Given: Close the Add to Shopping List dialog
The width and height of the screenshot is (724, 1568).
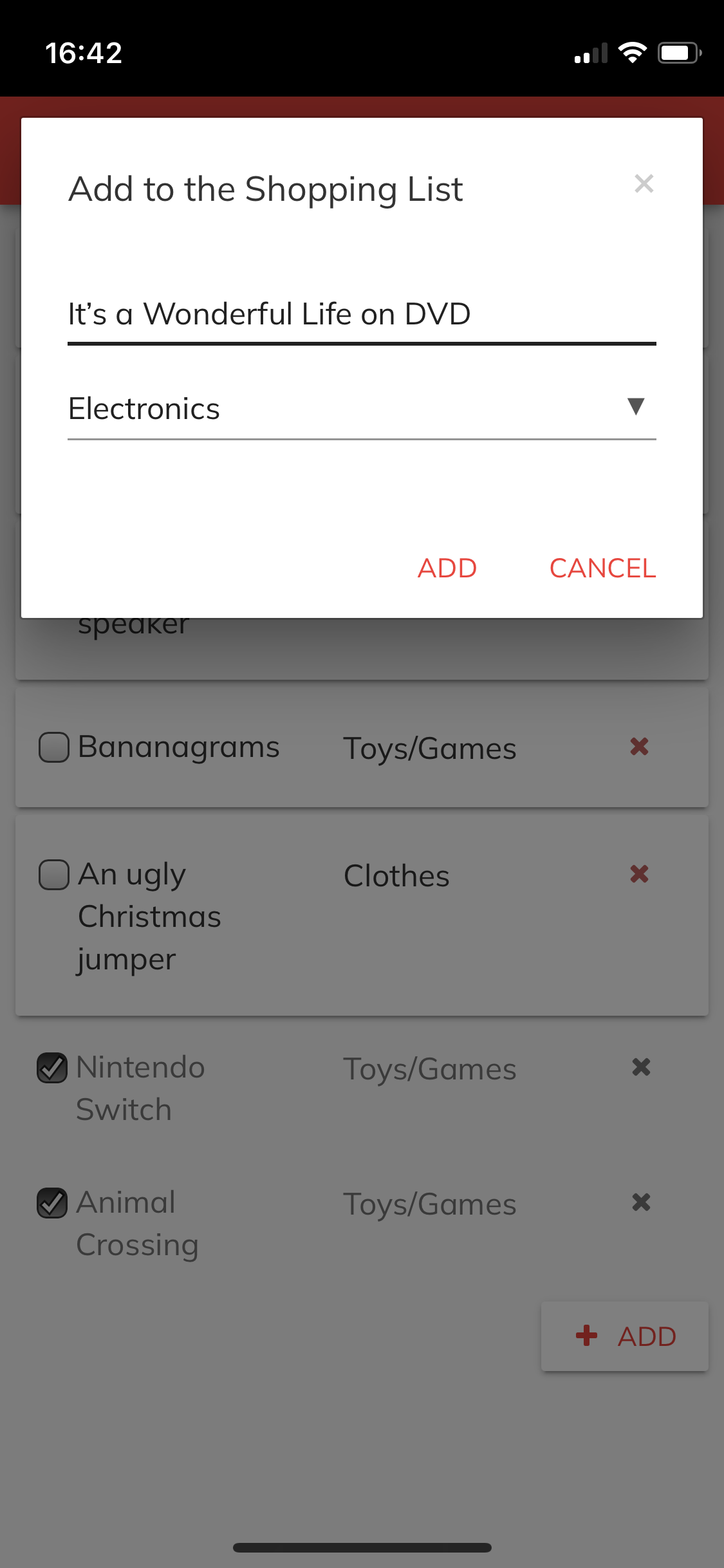Looking at the screenshot, I should (644, 184).
